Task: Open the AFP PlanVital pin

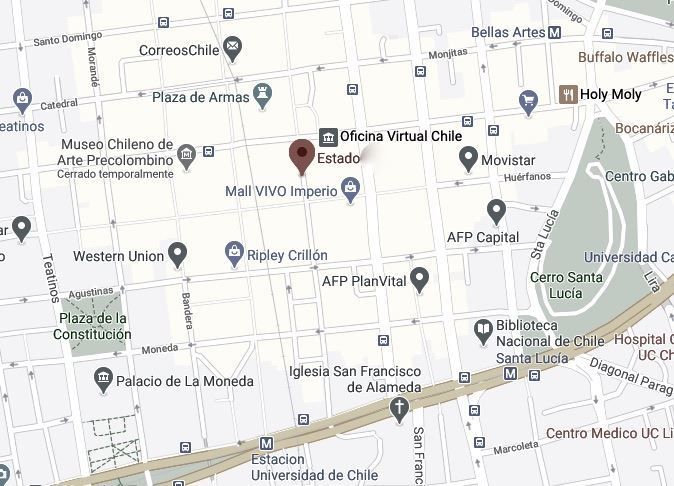Action: (x=420, y=280)
